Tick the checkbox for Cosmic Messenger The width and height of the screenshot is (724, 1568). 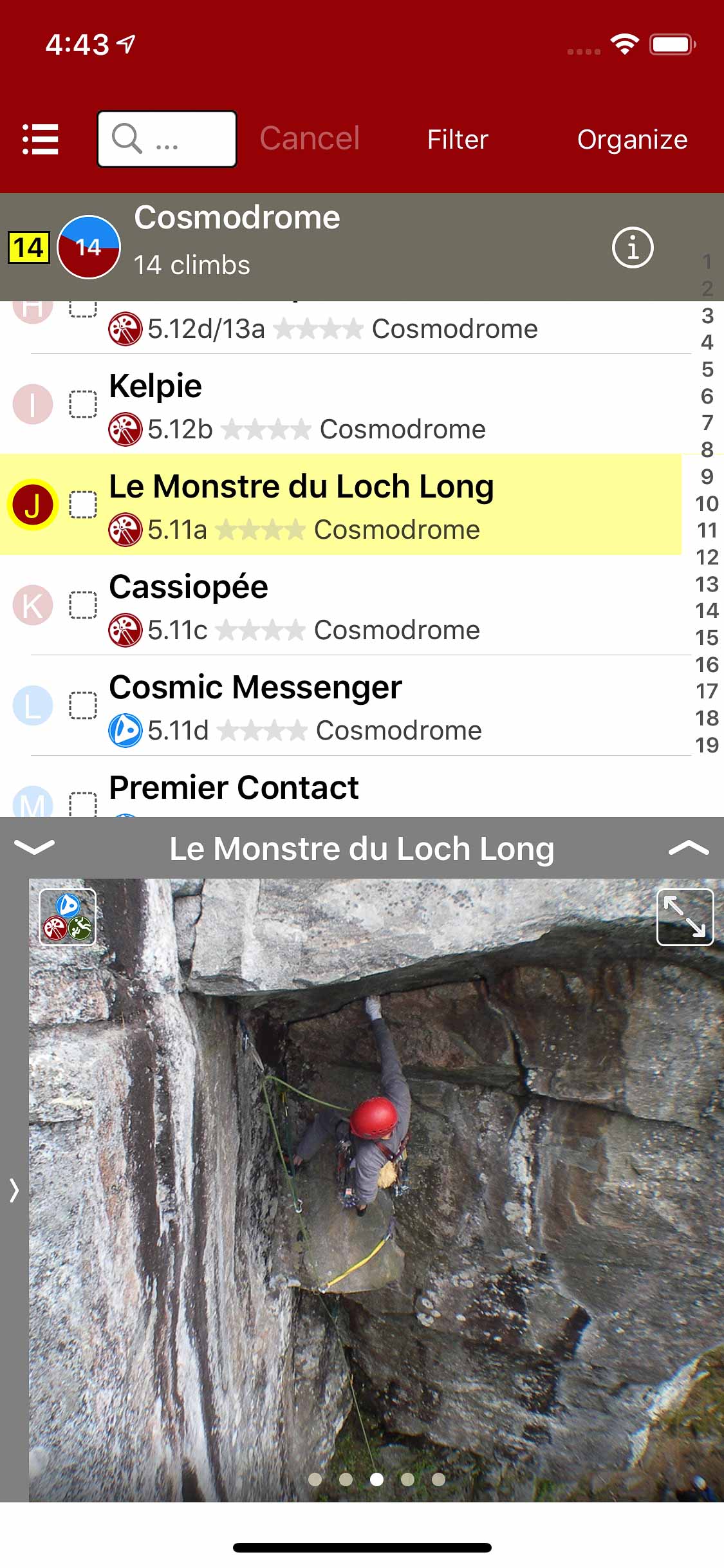pyautogui.click(x=83, y=705)
